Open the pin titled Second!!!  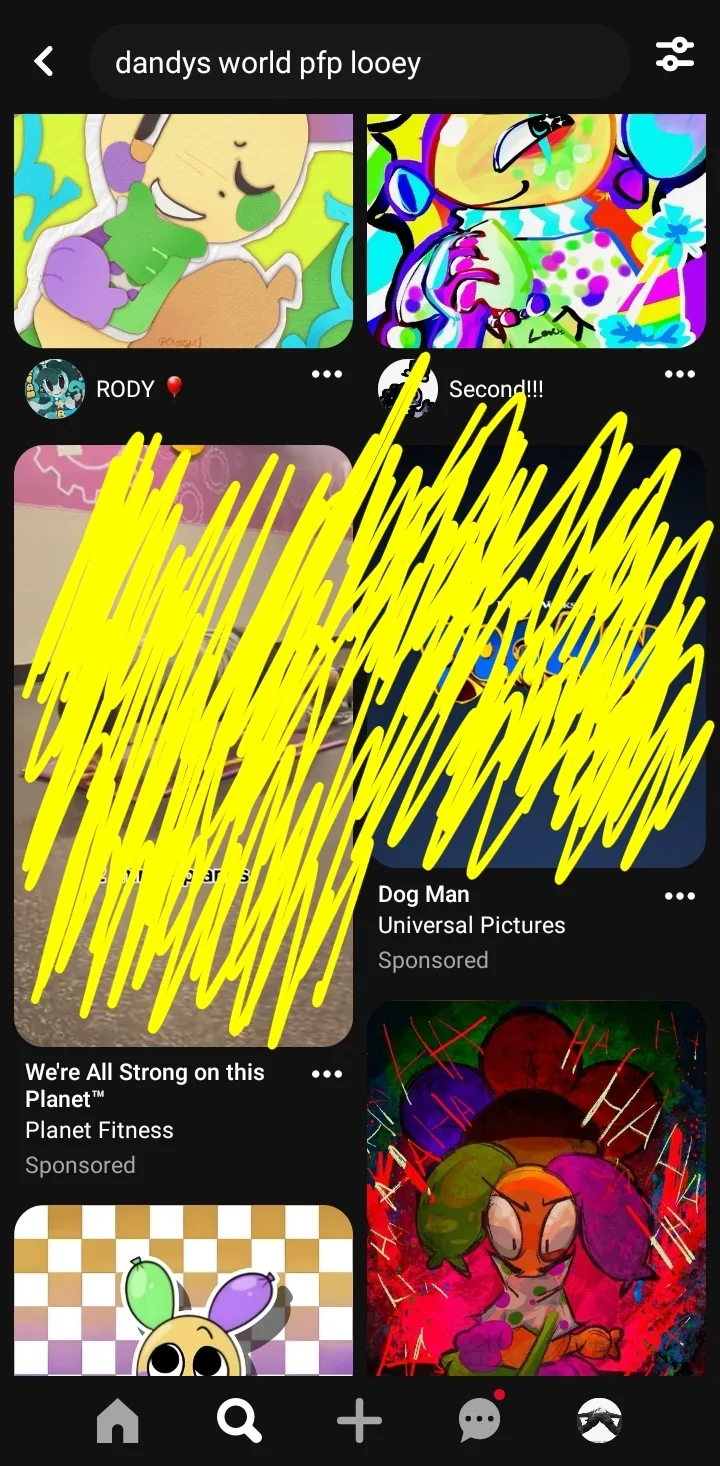tap(536, 231)
